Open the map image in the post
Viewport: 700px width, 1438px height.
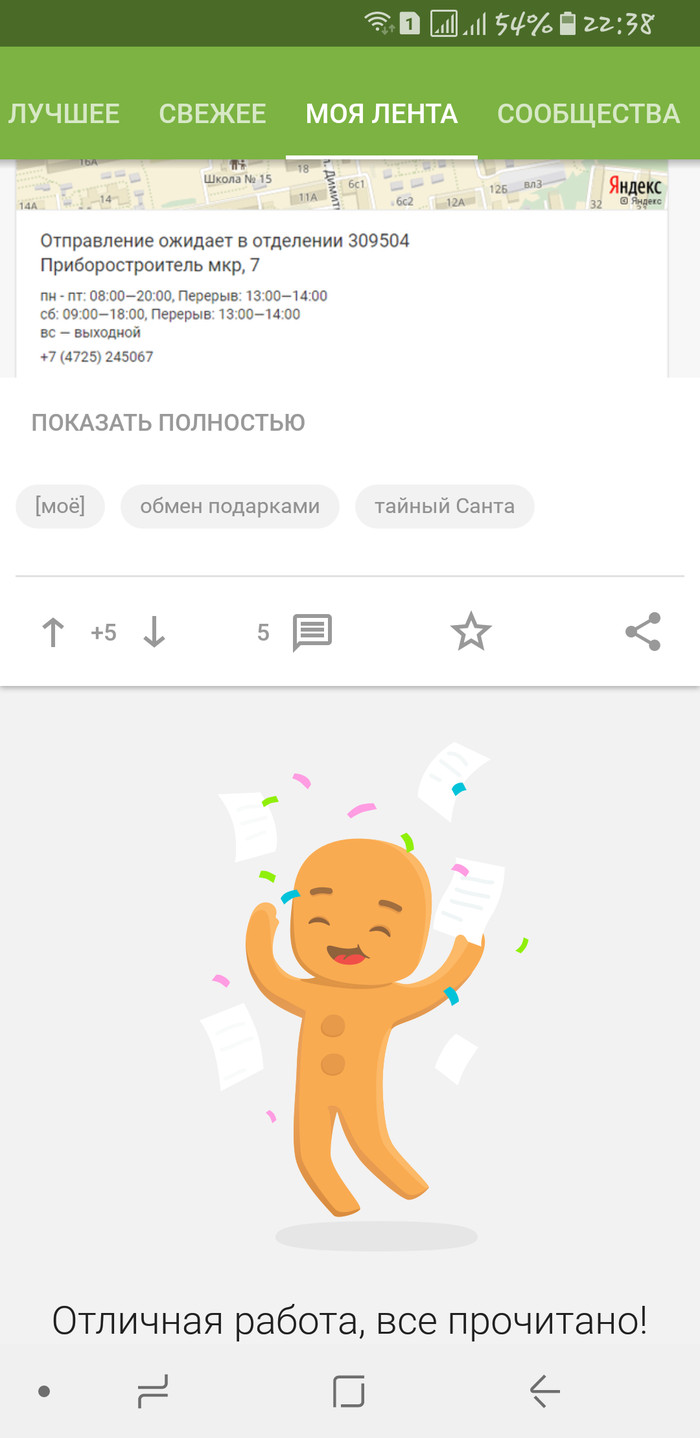point(340,185)
